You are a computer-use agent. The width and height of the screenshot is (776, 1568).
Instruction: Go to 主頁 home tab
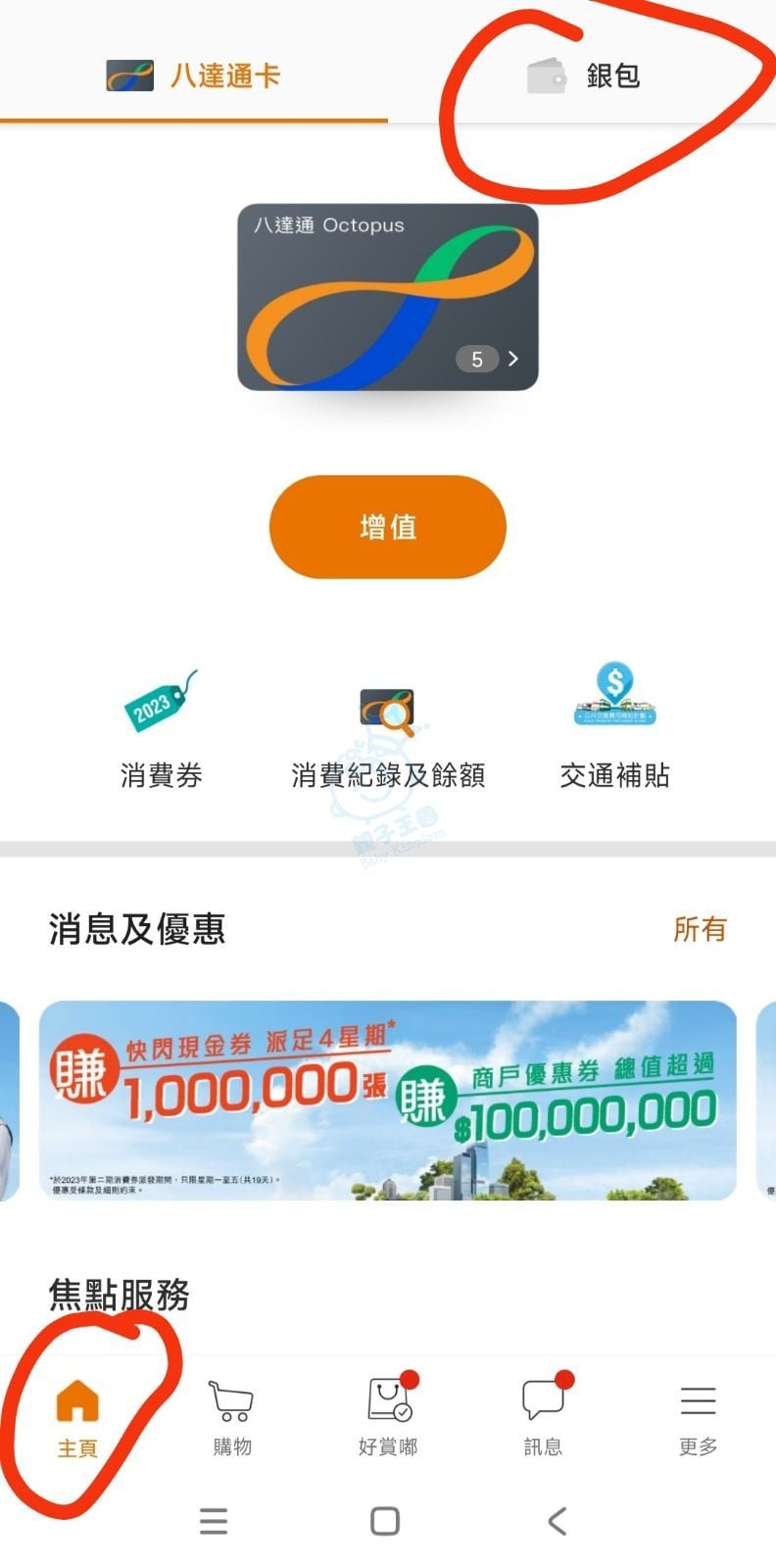[x=77, y=1417]
